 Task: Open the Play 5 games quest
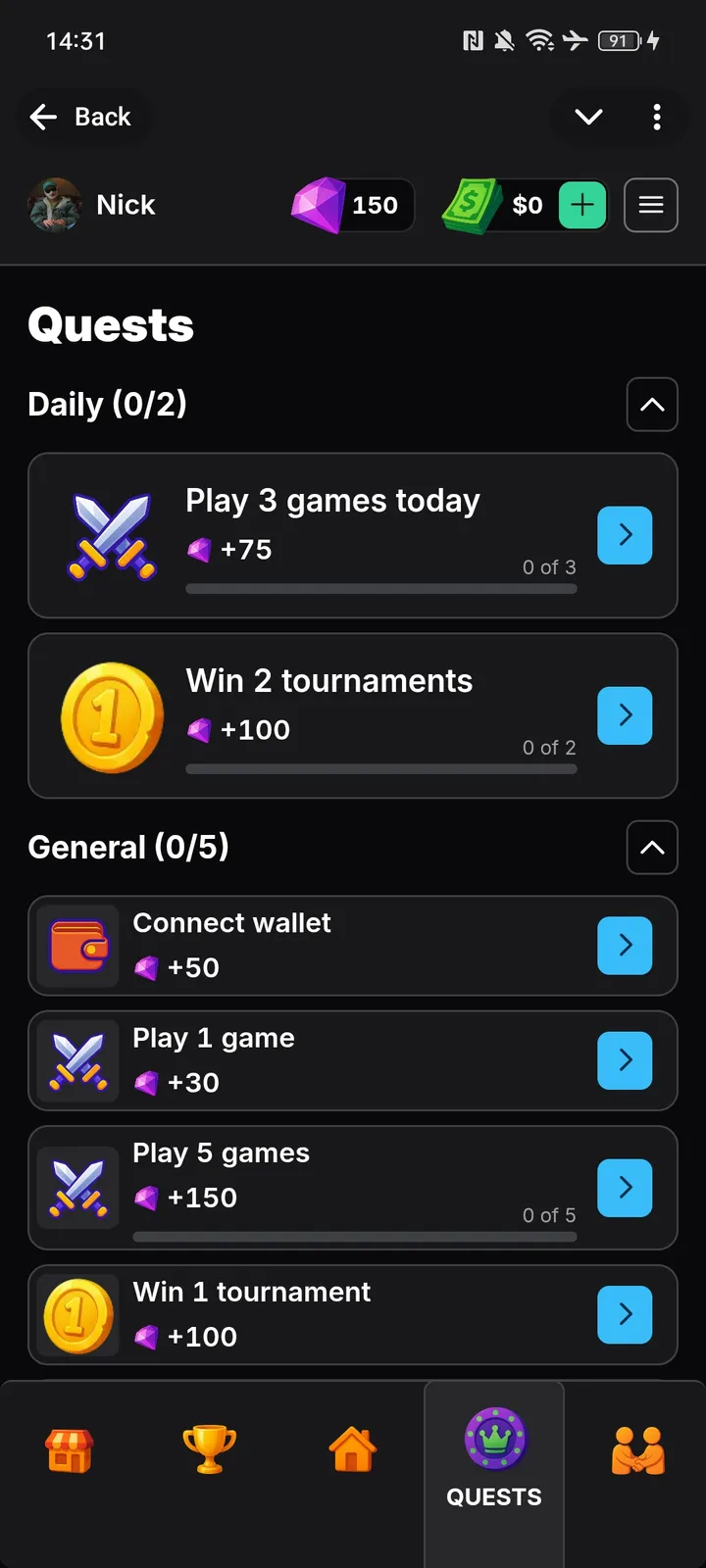(x=625, y=1188)
